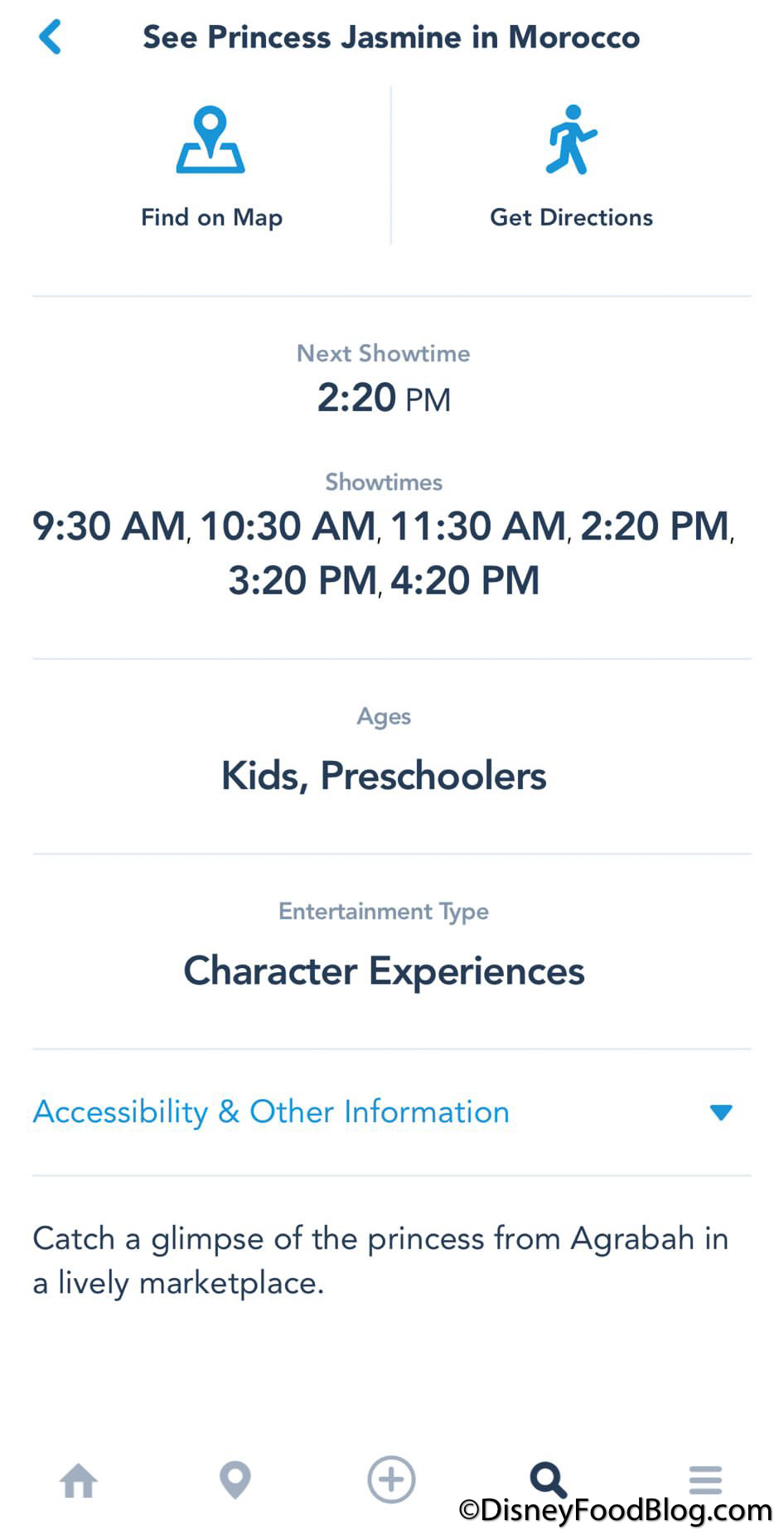Viewport: 784px width, 1540px height.
Task: Tap Find on Map
Action: click(x=211, y=166)
